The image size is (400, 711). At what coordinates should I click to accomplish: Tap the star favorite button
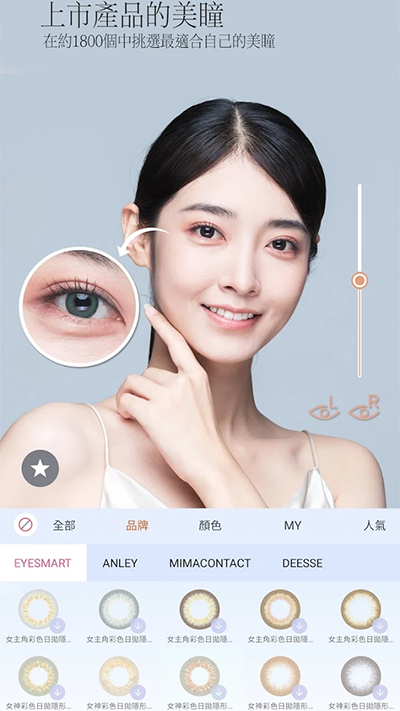click(40, 468)
